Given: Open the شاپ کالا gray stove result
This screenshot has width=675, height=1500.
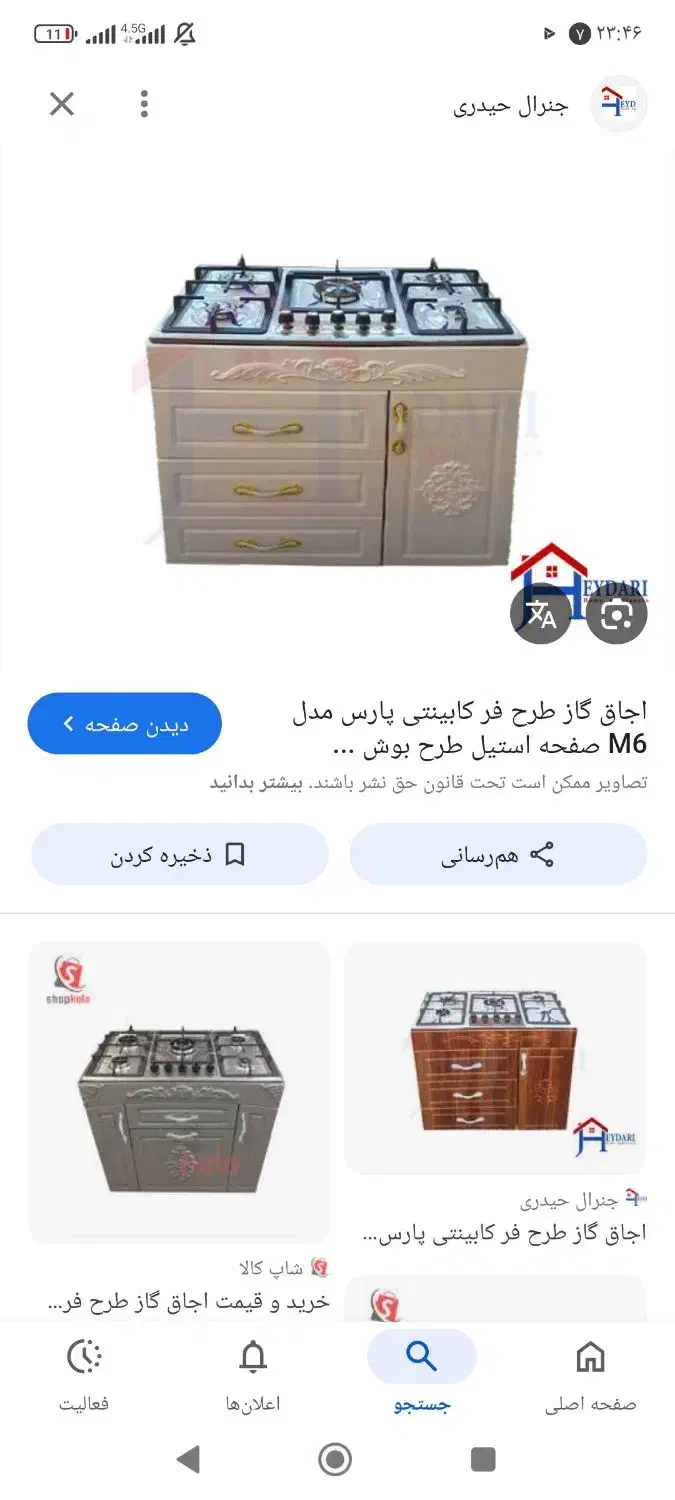Looking at the screenshot, I should coord(179,1092).
